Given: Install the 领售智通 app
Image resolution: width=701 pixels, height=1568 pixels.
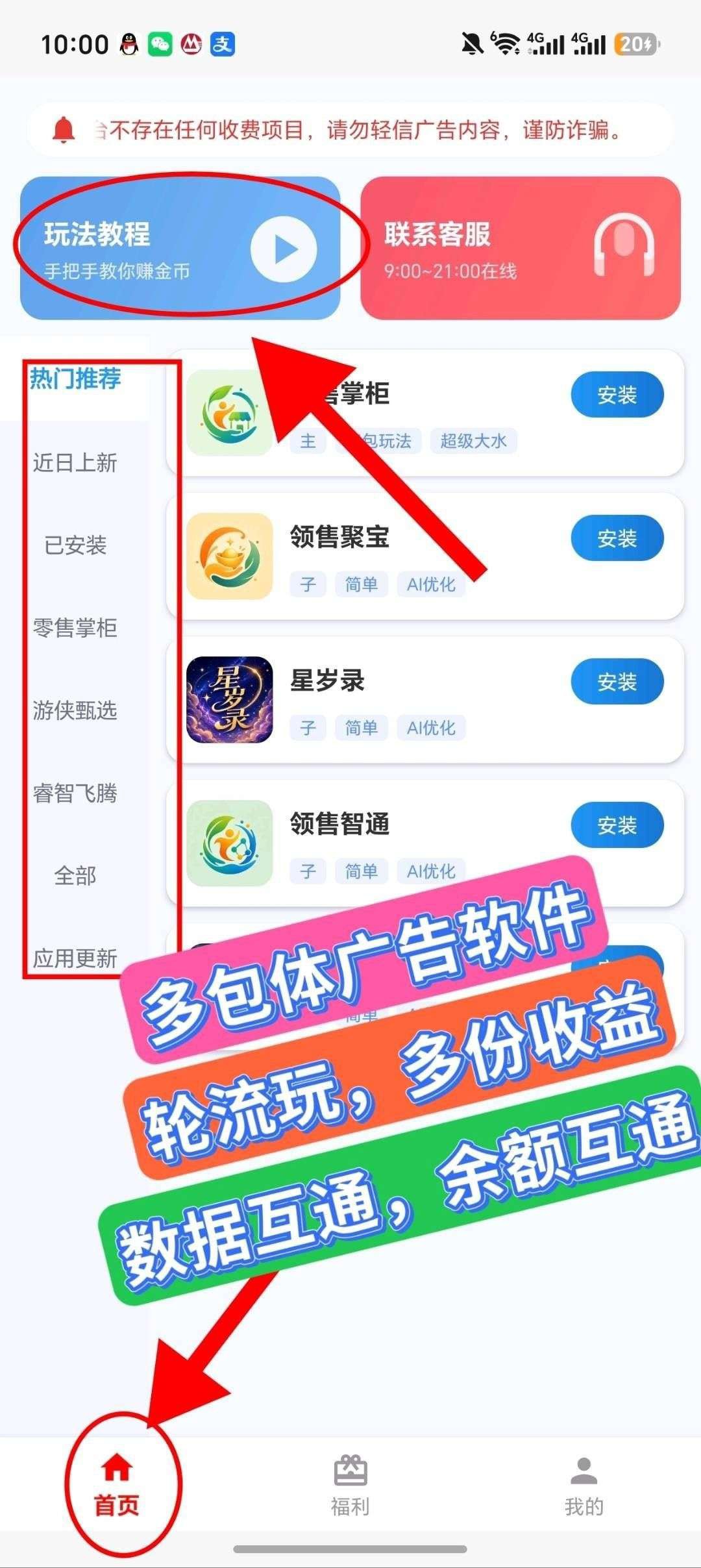Looking at the screenshot, I should pos(617,825).
